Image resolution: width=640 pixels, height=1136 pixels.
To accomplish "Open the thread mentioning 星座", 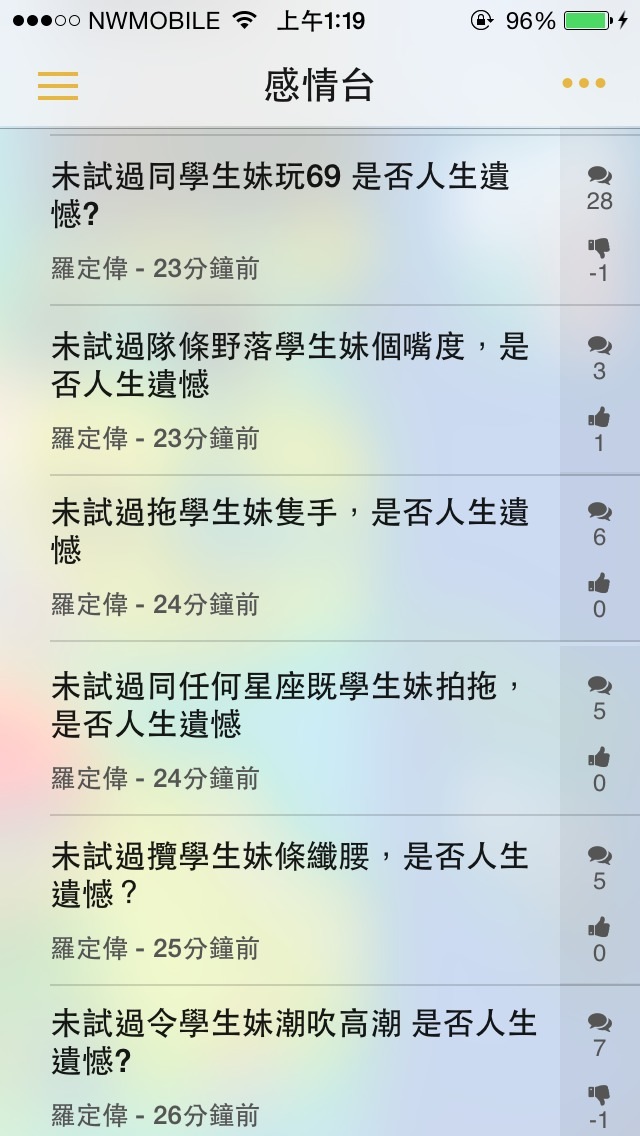I will coord(304,728).
